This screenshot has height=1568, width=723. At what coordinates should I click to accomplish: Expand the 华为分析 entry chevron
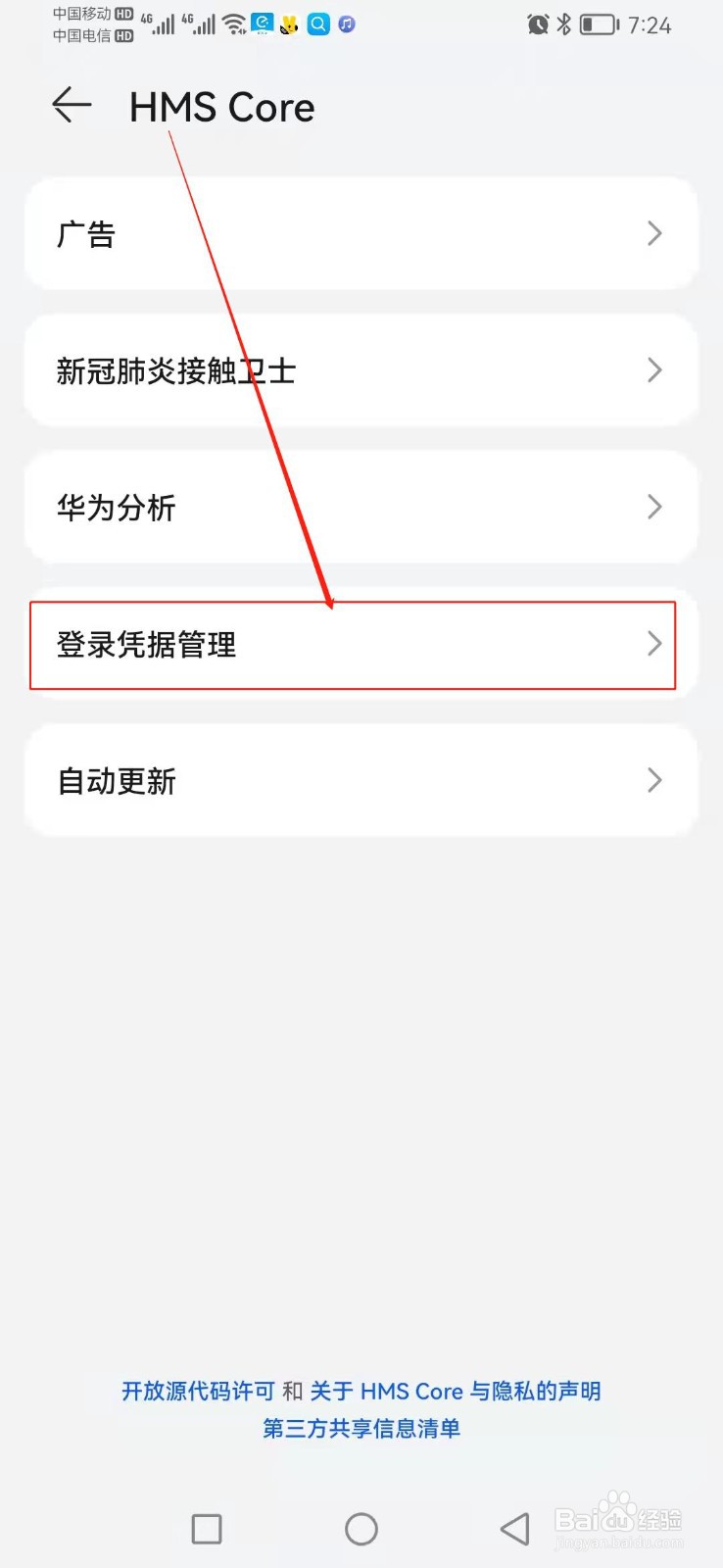654,507
